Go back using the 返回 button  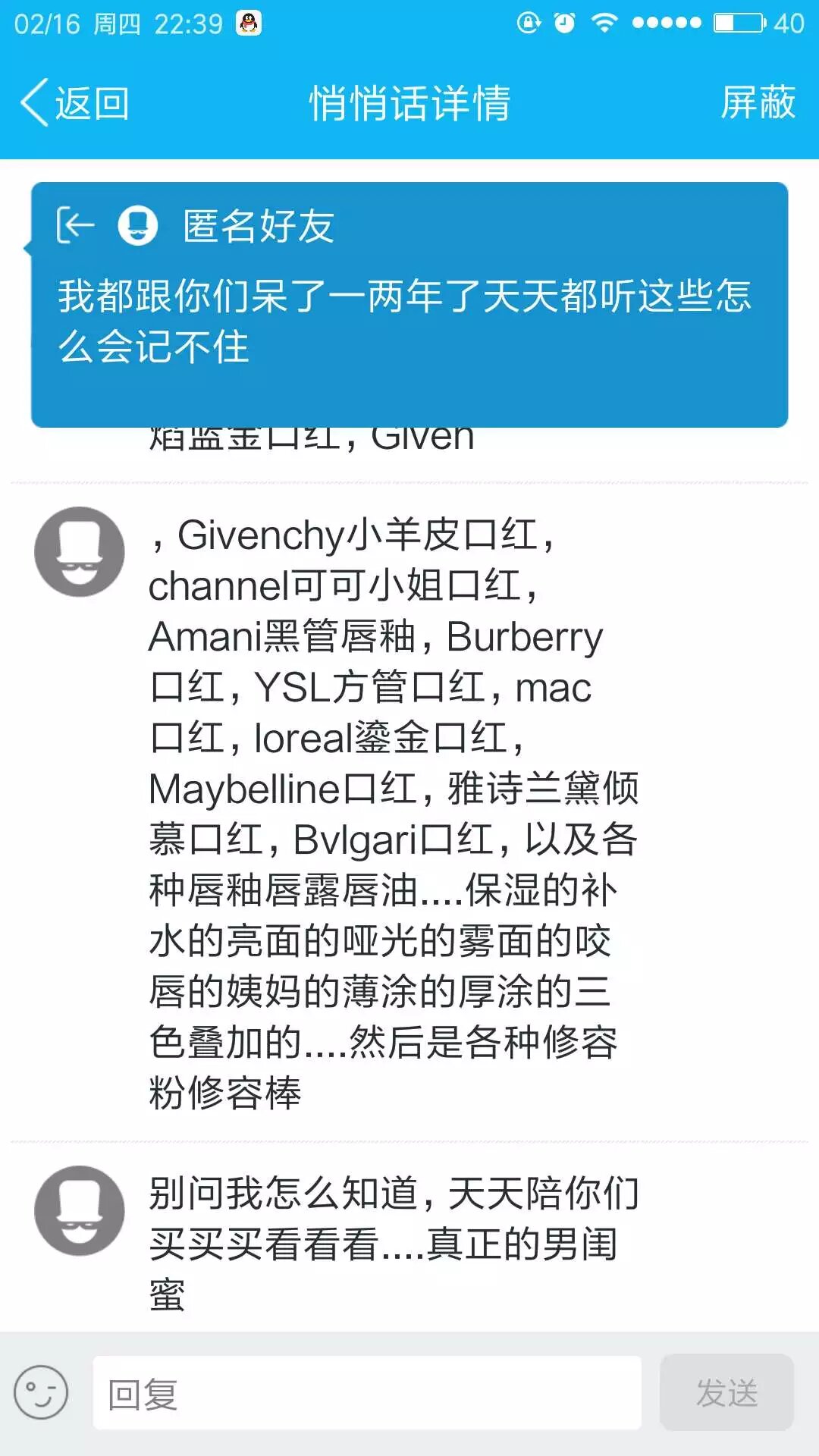point(76,103)
